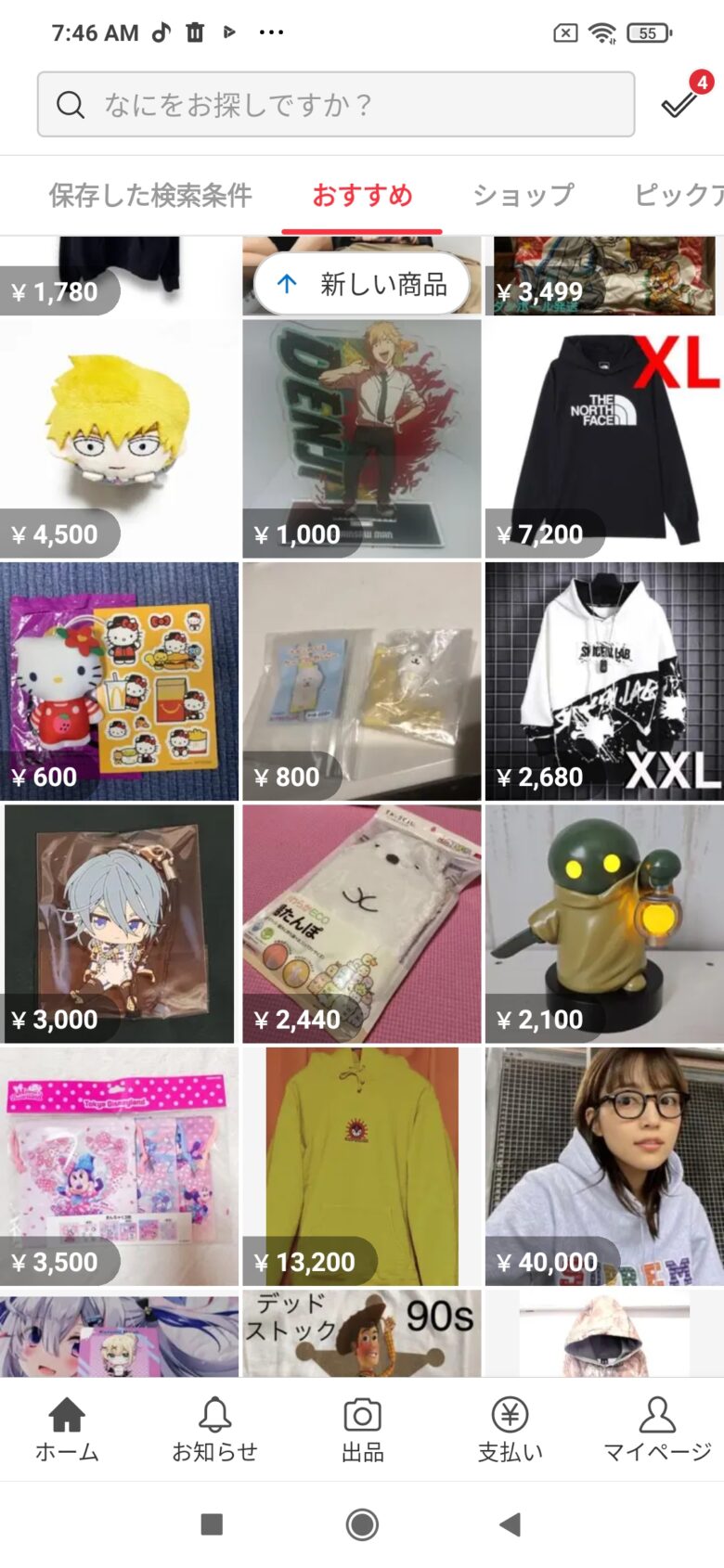Open the ¥3,000 anime keychain item

pyautogui.click(x=119, y=923)
